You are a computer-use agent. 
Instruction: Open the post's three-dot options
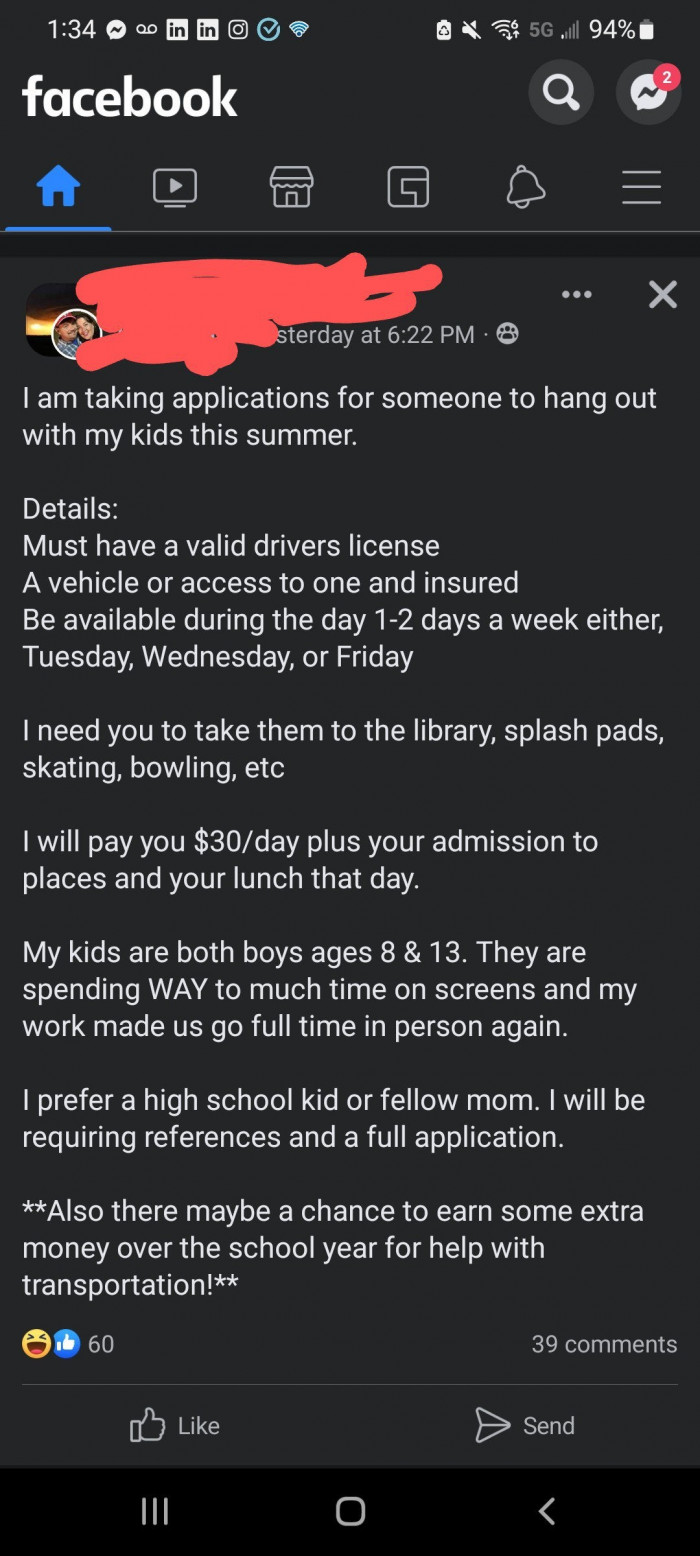tap(577, 294)
